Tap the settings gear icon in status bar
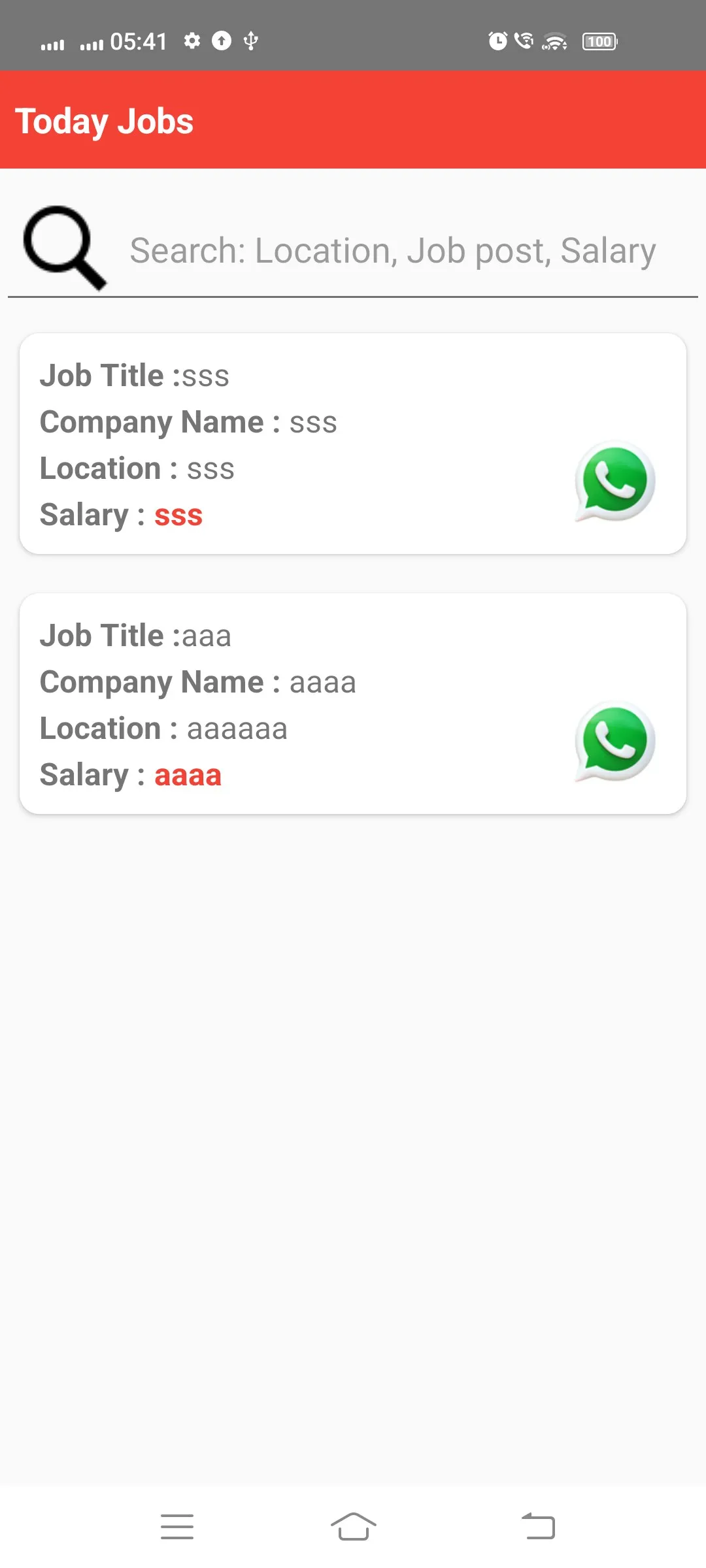 (193, 41)
